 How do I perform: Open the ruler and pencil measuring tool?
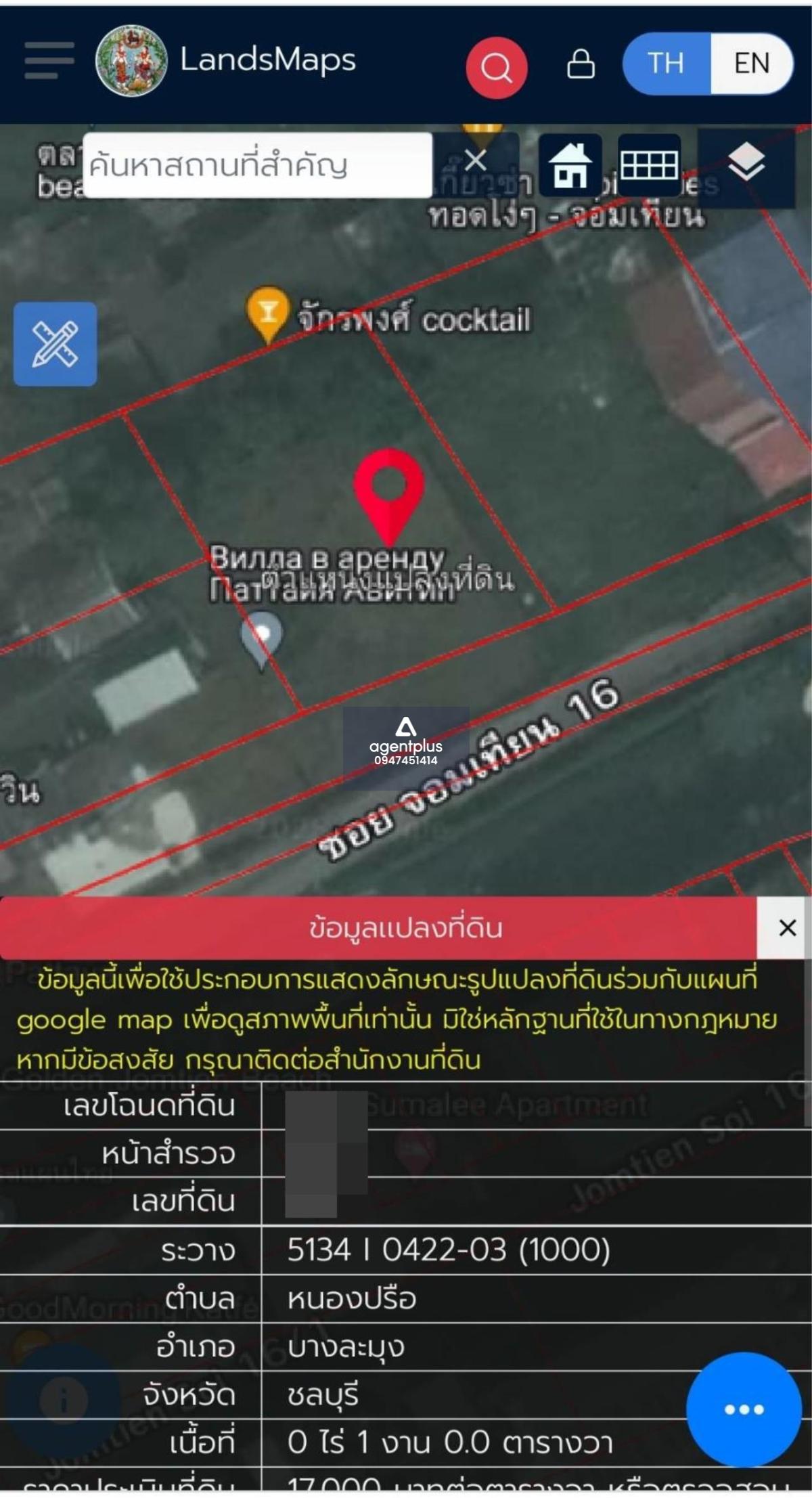(x=55, y=344)
